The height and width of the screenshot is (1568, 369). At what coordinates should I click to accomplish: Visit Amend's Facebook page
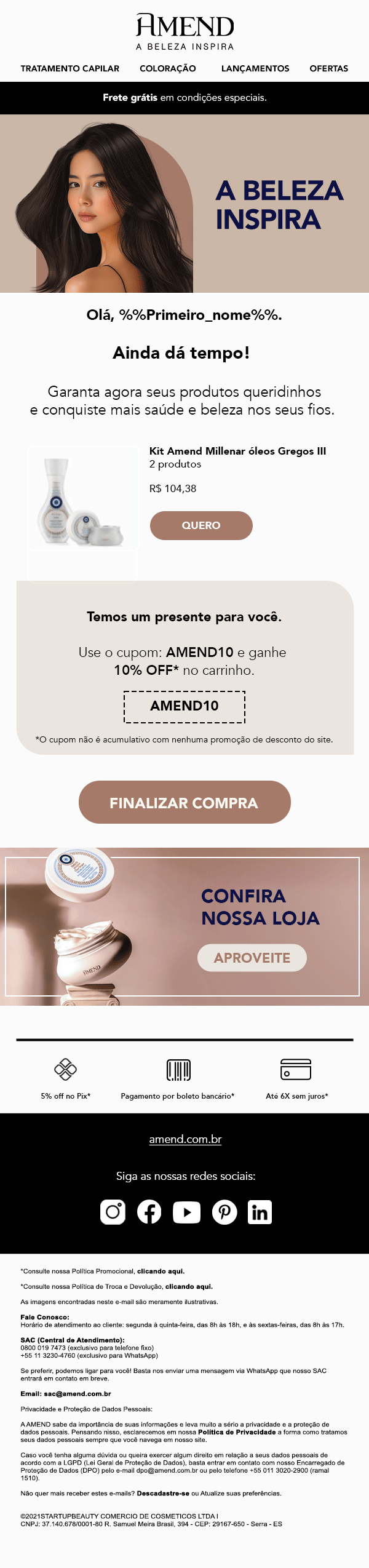149,1212
